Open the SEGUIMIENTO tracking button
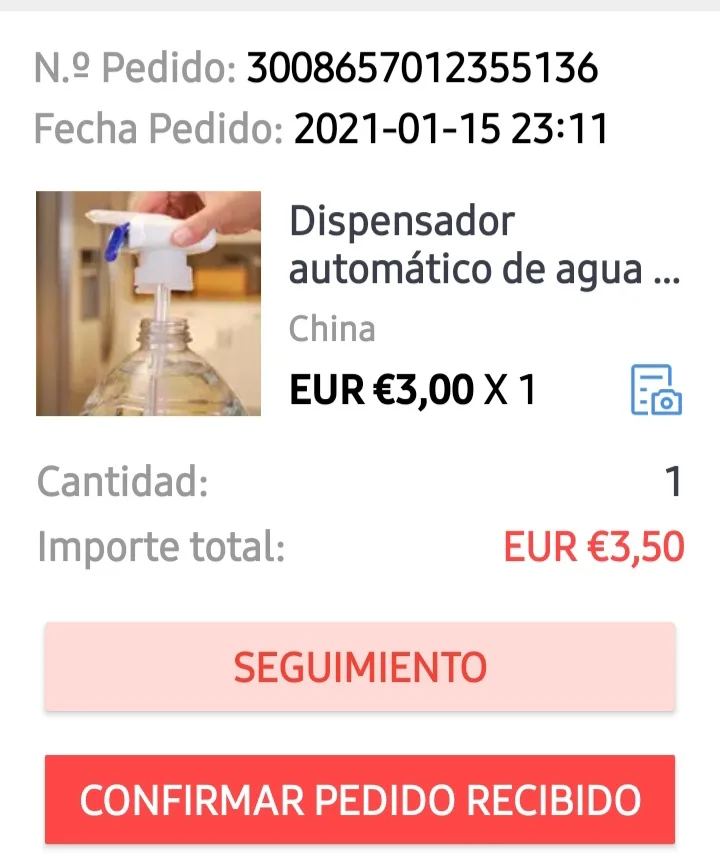Image resolution: width=720 pixels, height=862 pixels. pos(360,667)
